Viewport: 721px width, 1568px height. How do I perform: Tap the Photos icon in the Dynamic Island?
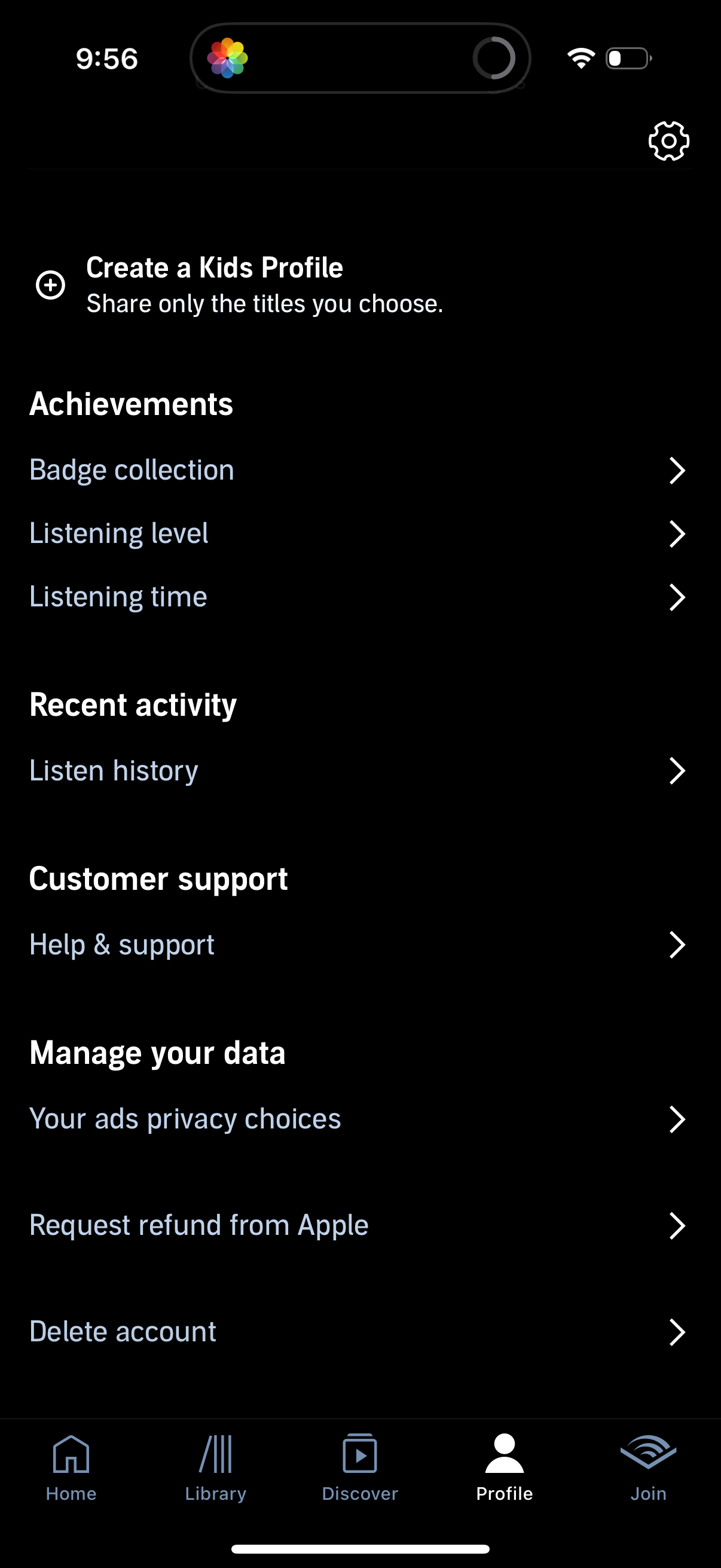click(x=228, y=57)
